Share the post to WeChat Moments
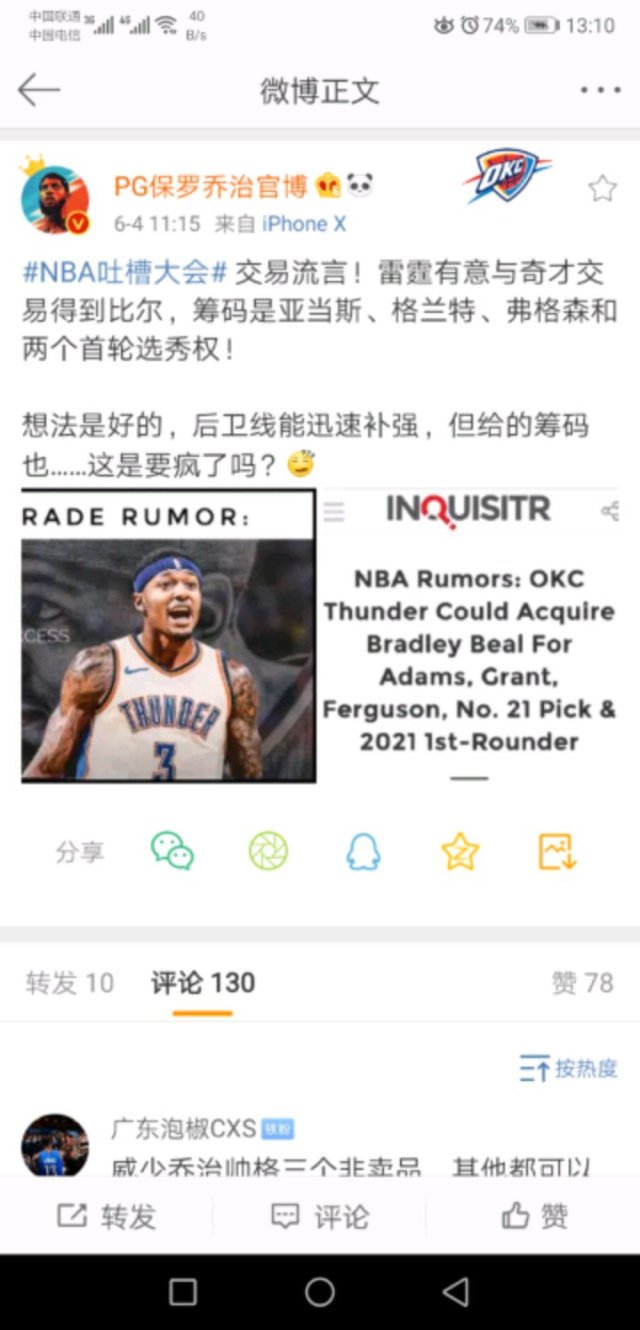This screenshot has height=1330, width=640. pos(268,852)
